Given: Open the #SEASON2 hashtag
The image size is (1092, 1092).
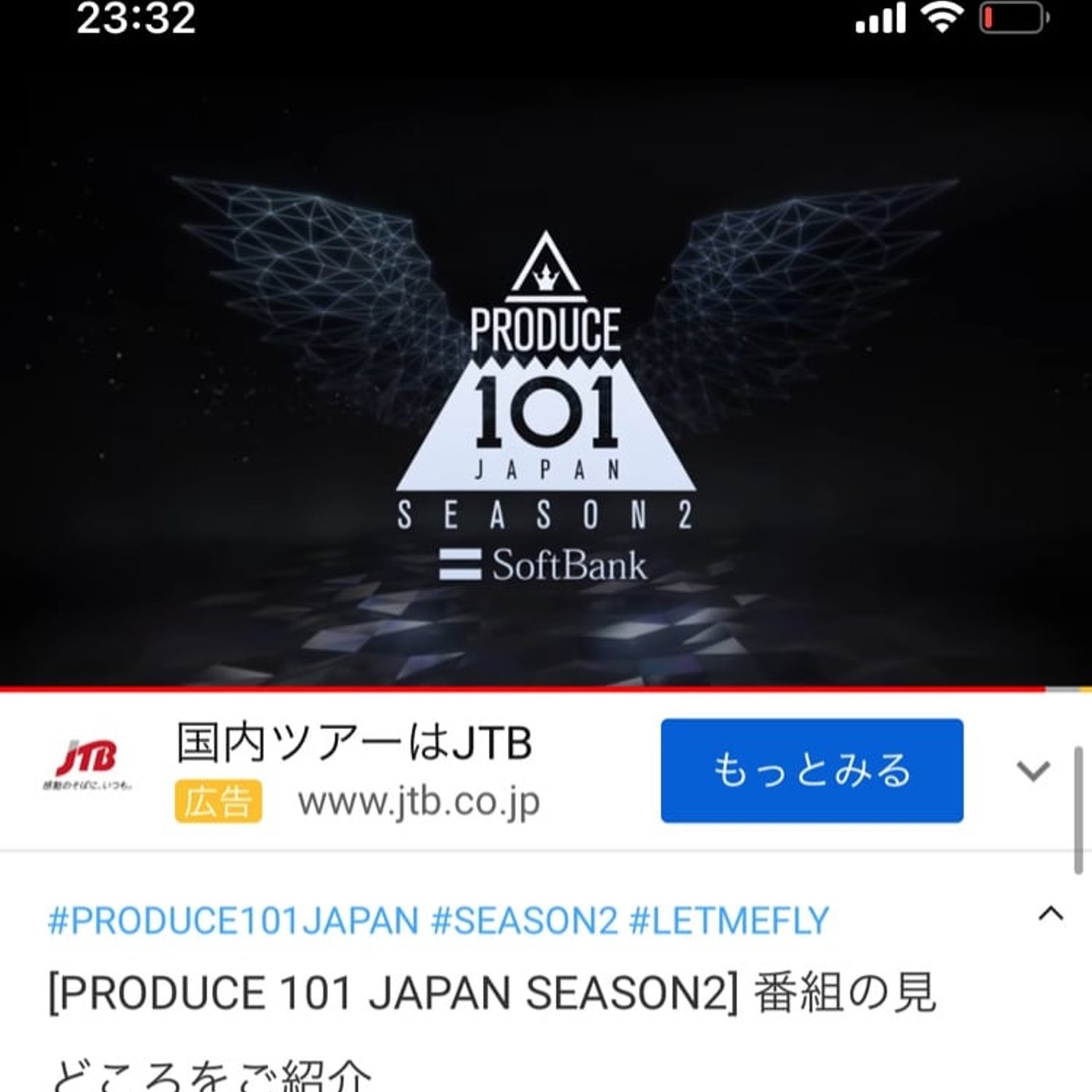Looking at the screenshot, I should (x=523, y=920).
